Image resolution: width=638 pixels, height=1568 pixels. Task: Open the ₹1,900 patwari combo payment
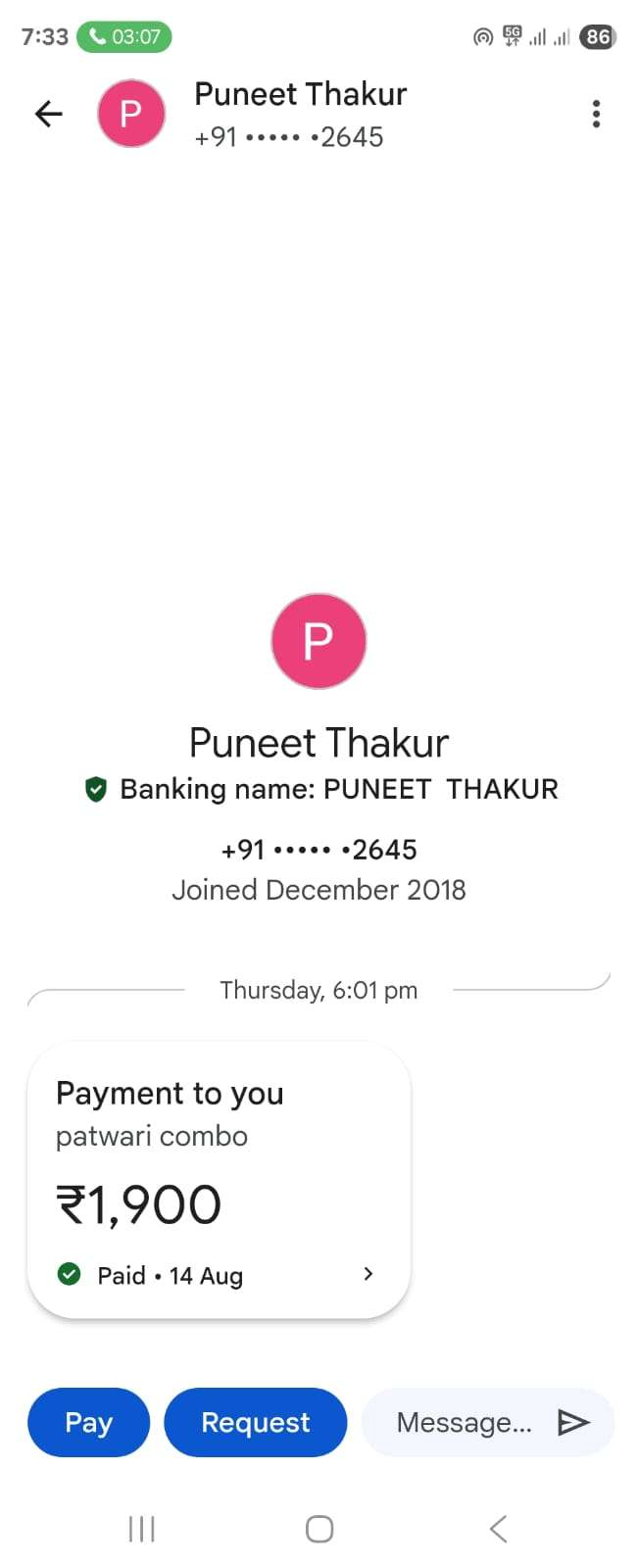click(x=219, y=1180)
